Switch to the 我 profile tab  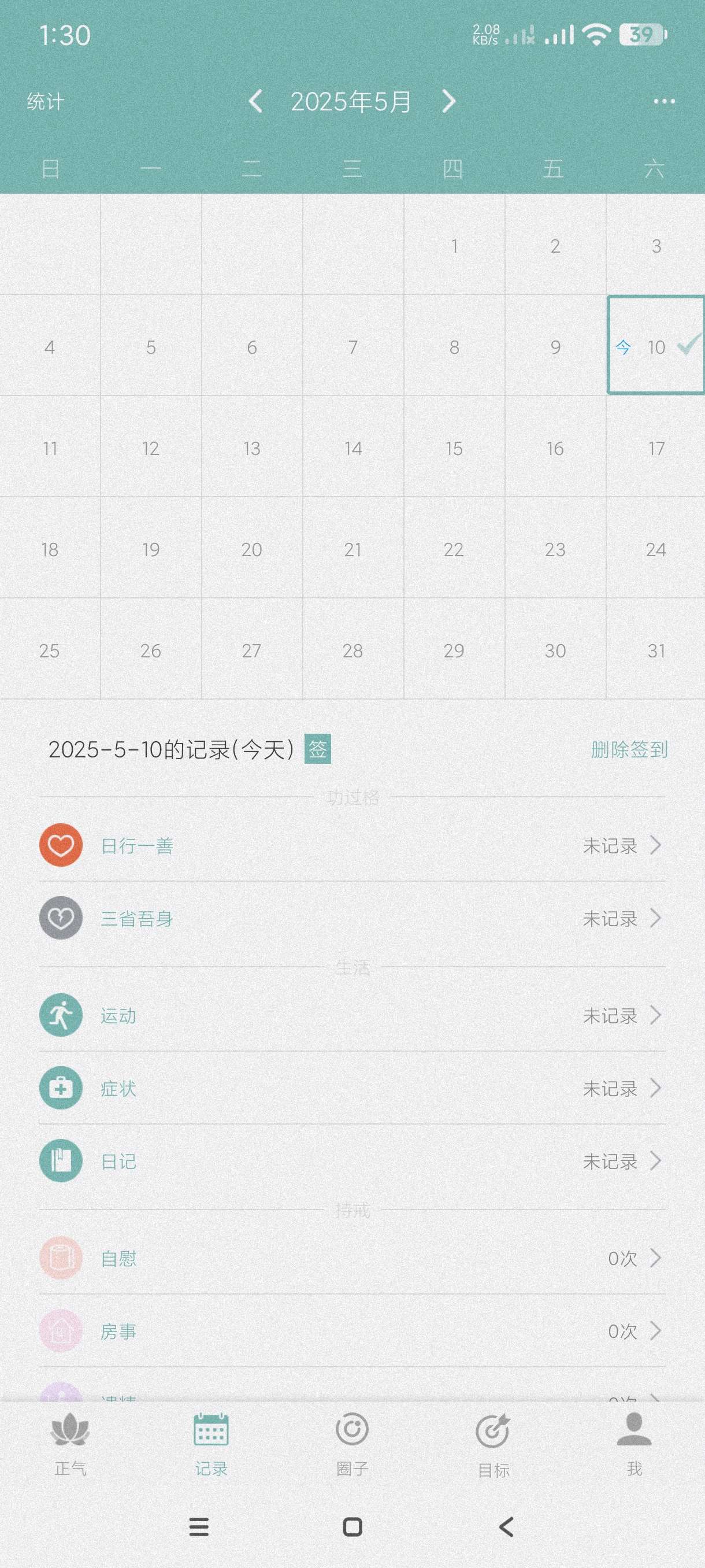[x=634, y=1444]
